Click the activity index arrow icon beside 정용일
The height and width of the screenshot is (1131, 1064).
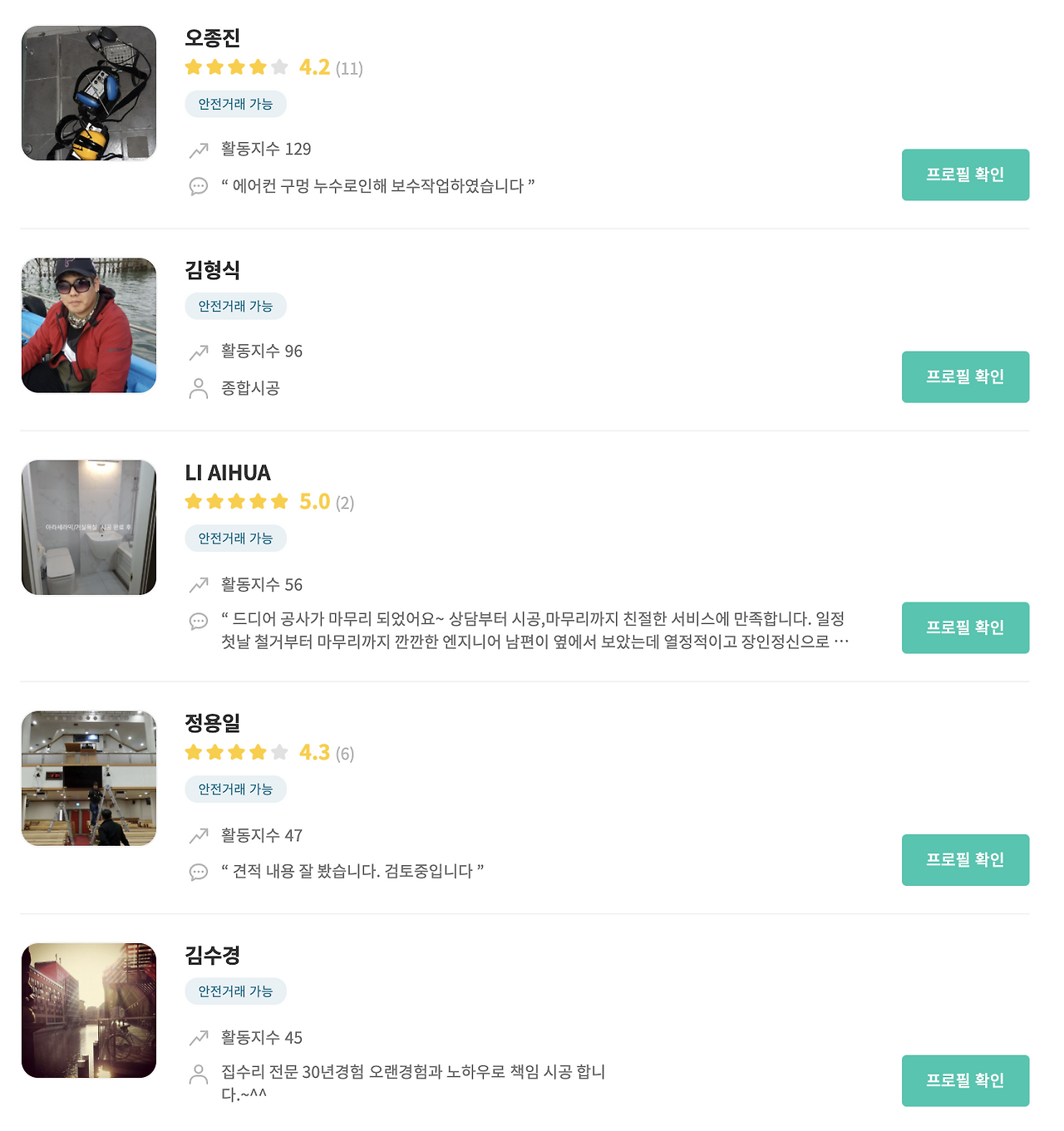tap(198, 835)
